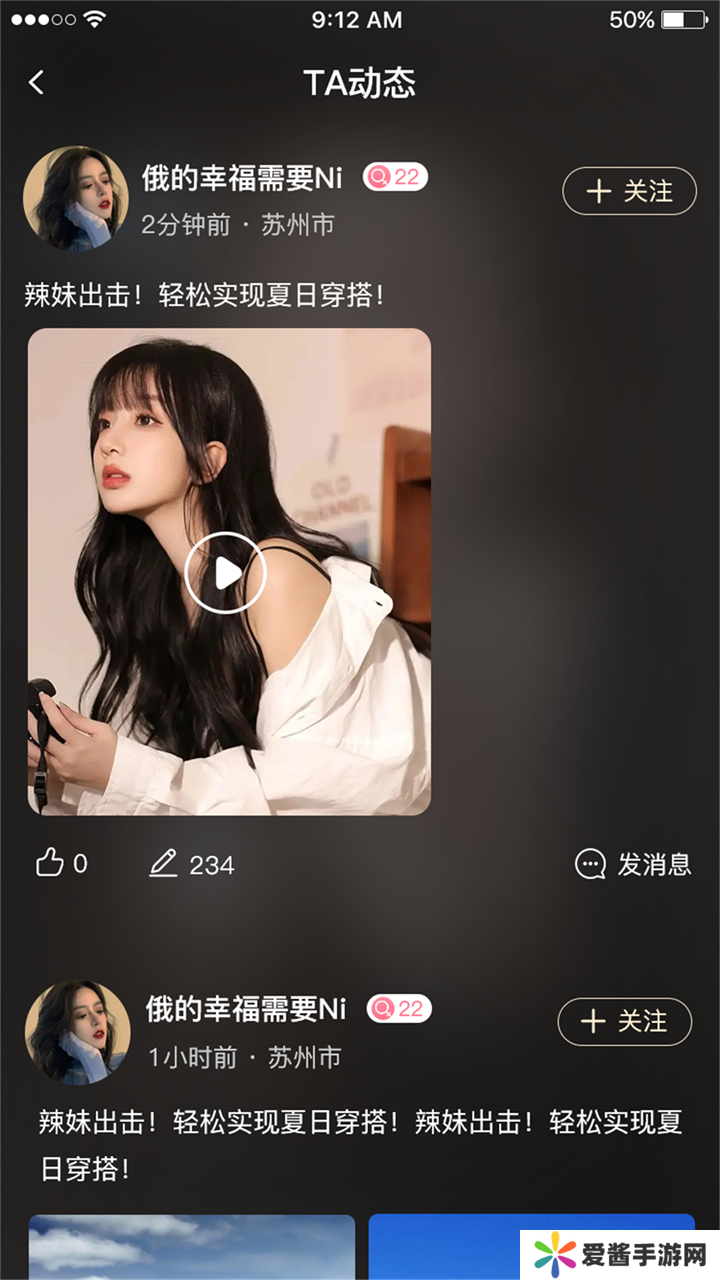
Task: Play the video in the first post
Action: point(226,573)
